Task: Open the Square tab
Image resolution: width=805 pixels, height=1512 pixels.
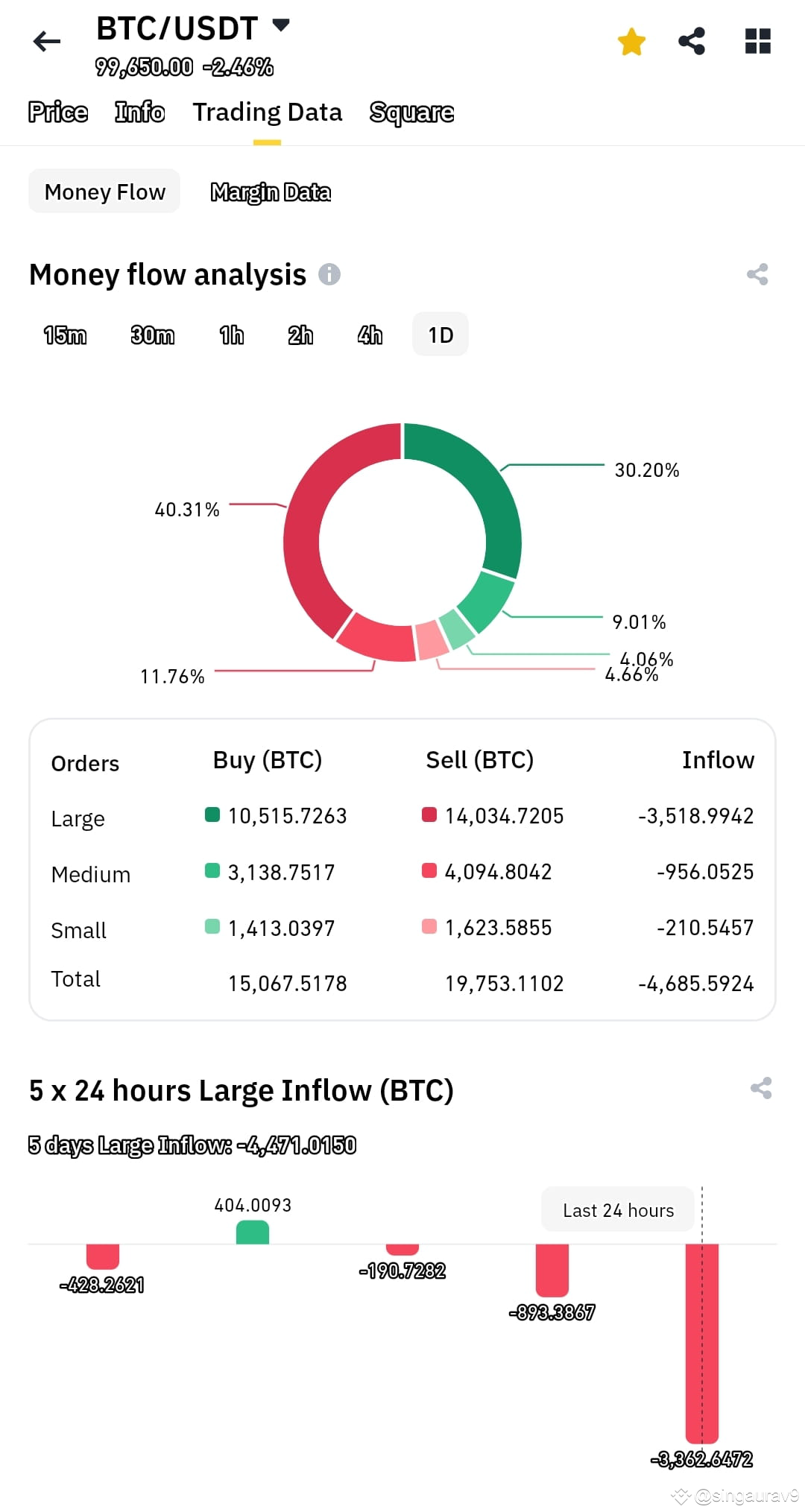Action: coord(411,112)
